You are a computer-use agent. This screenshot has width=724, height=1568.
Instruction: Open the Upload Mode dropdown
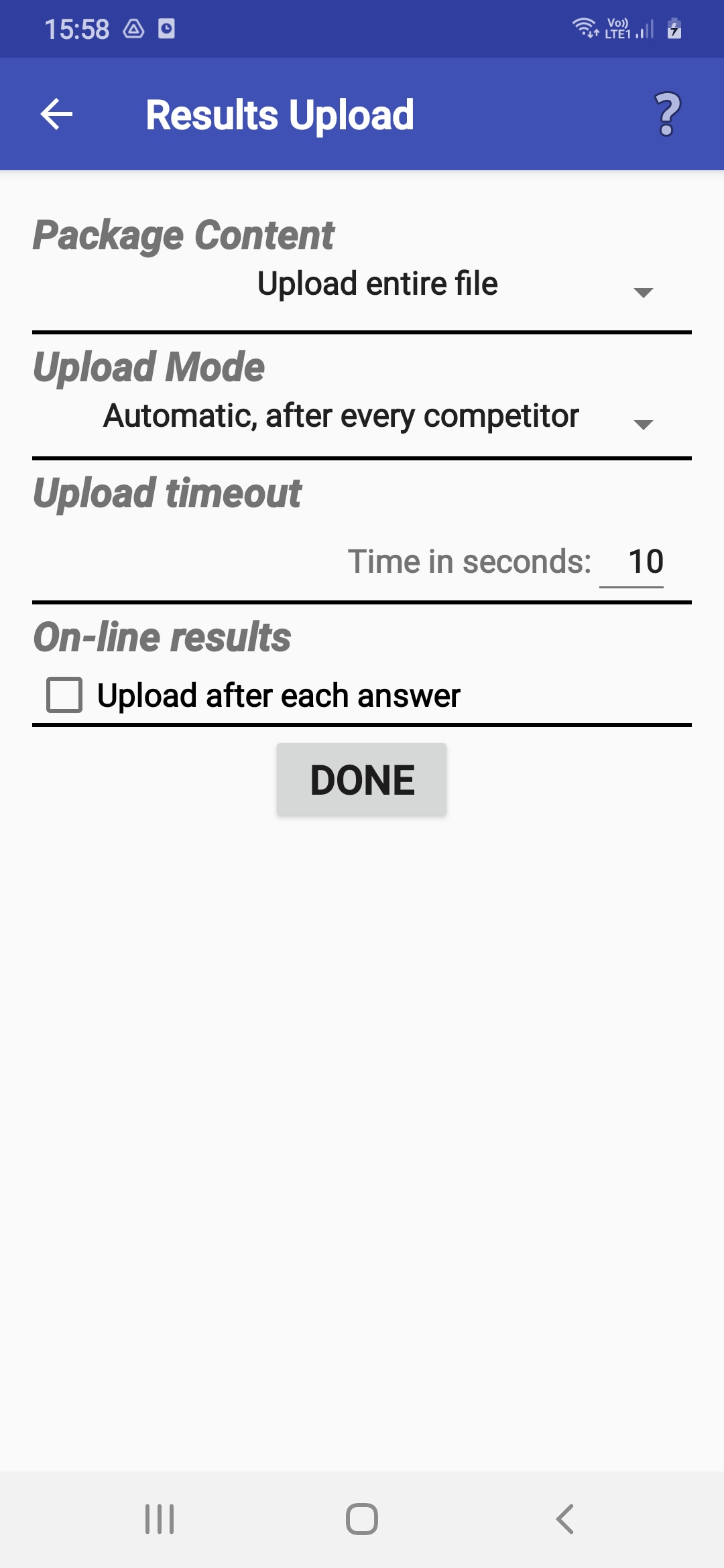click(362, 416)
